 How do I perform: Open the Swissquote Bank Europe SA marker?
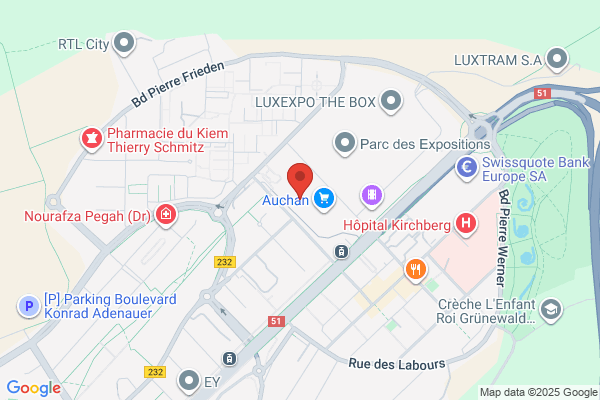[x=466, y=168]
